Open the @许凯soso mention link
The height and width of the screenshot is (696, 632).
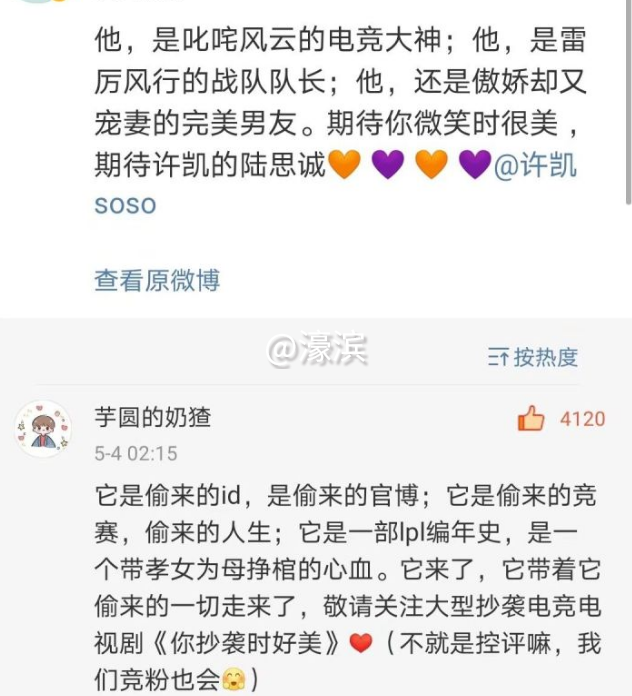(536, 165)
